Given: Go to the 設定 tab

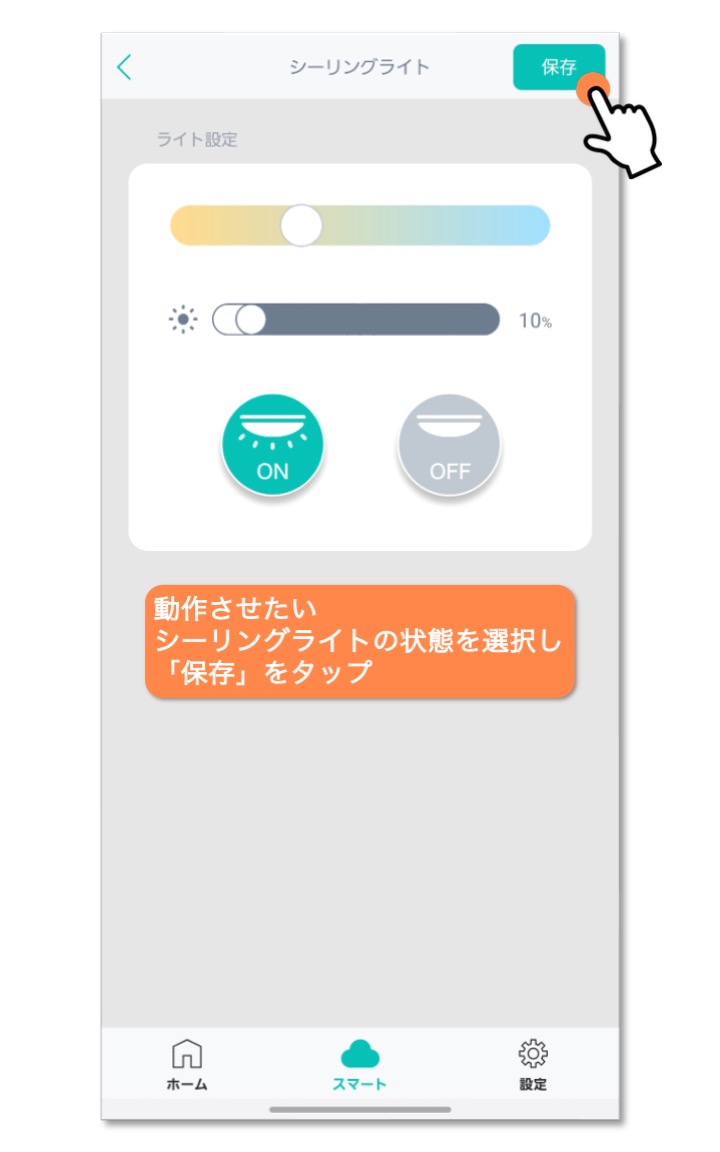Looking at the screenshot, I should click(x=533, y=1064).
